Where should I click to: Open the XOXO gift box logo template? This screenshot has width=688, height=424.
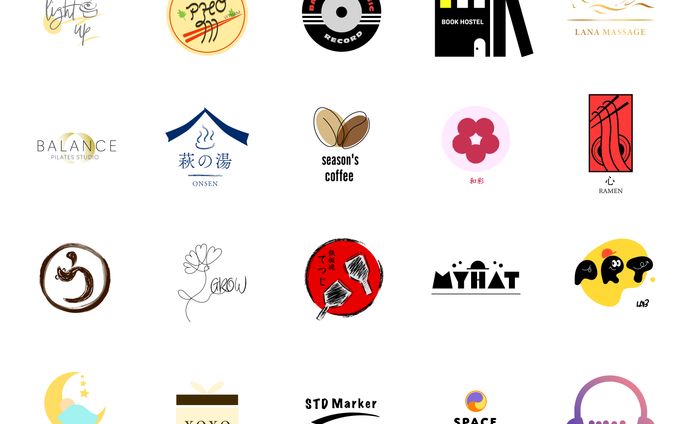207,403
